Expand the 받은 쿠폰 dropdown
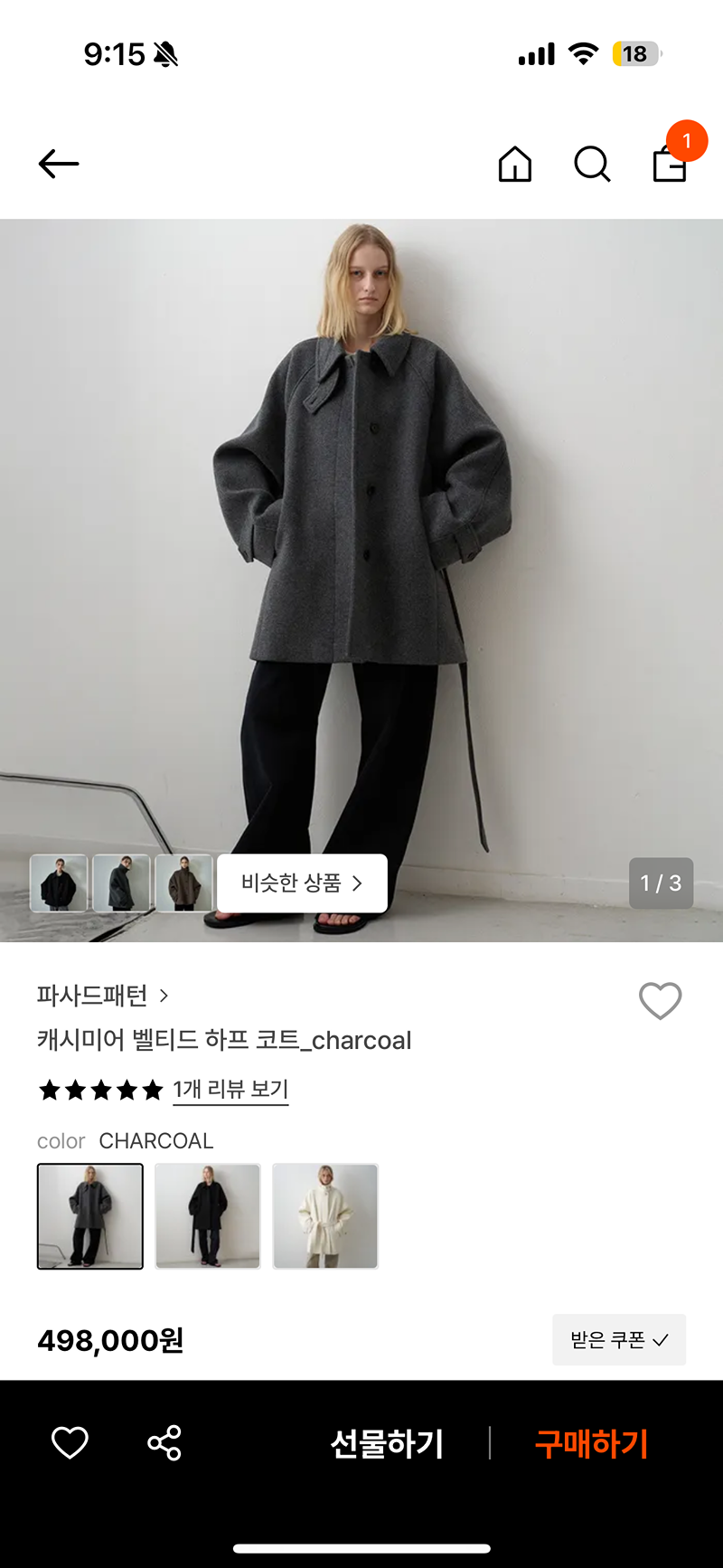723x1568 pixels. (x=619, y=1339)
